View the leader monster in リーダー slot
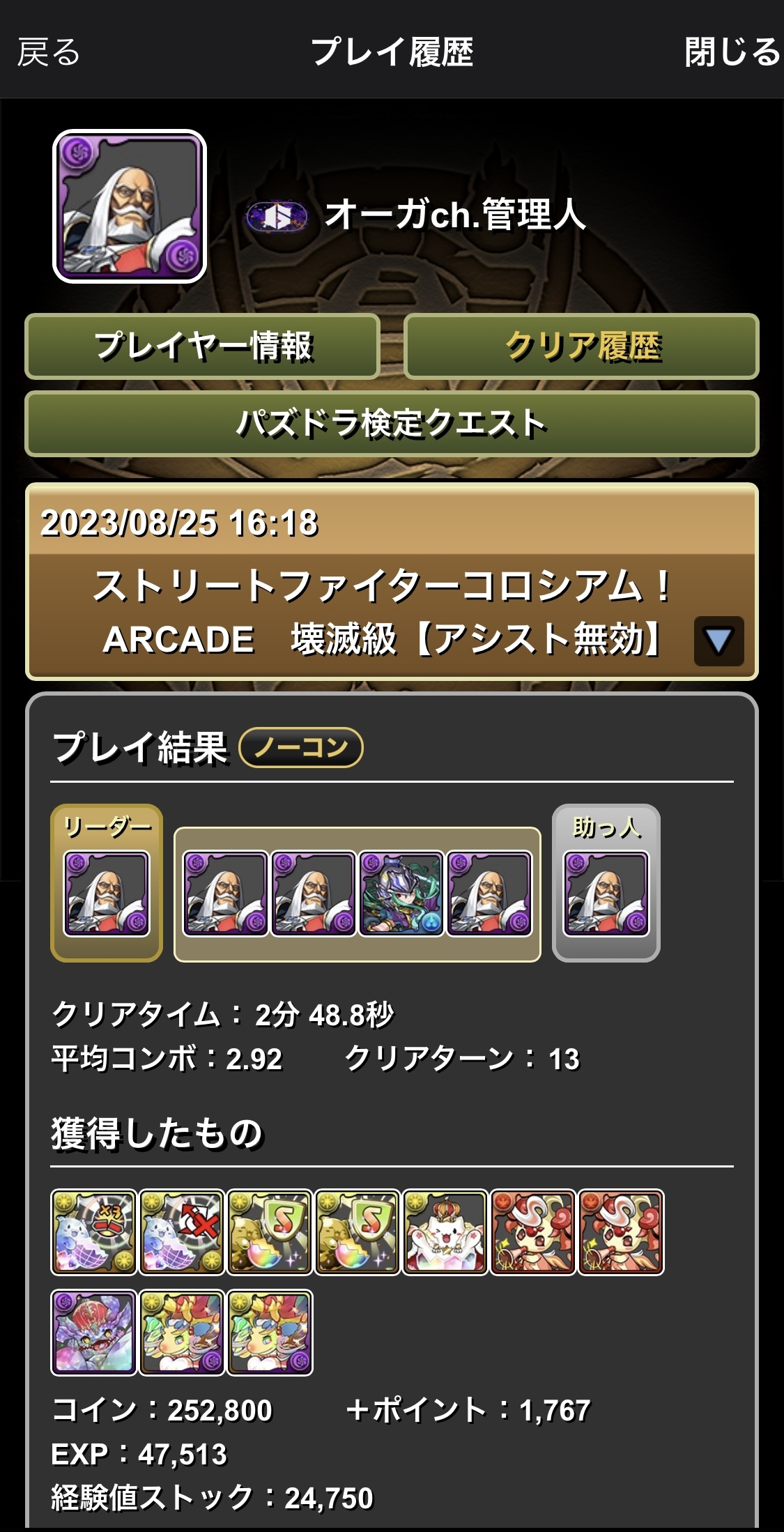This screenshot has width=784, height=1532. (x=107, y=894)
